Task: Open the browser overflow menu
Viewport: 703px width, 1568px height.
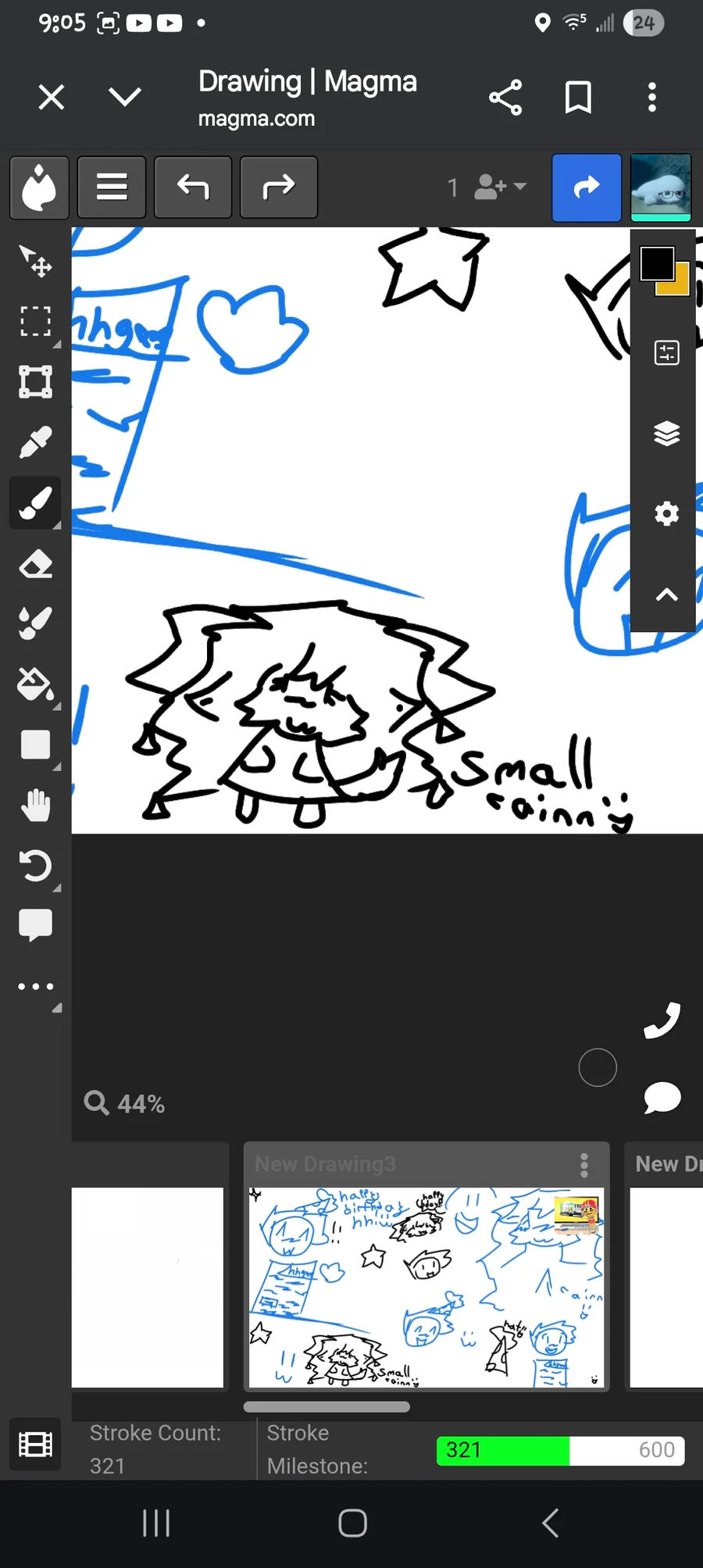Action: [x=652, y=98]
